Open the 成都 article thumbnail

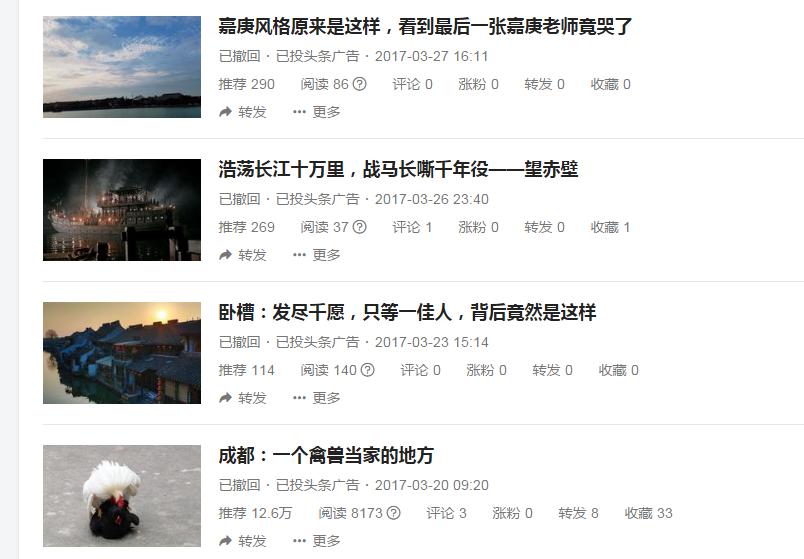tap(122, 496)
